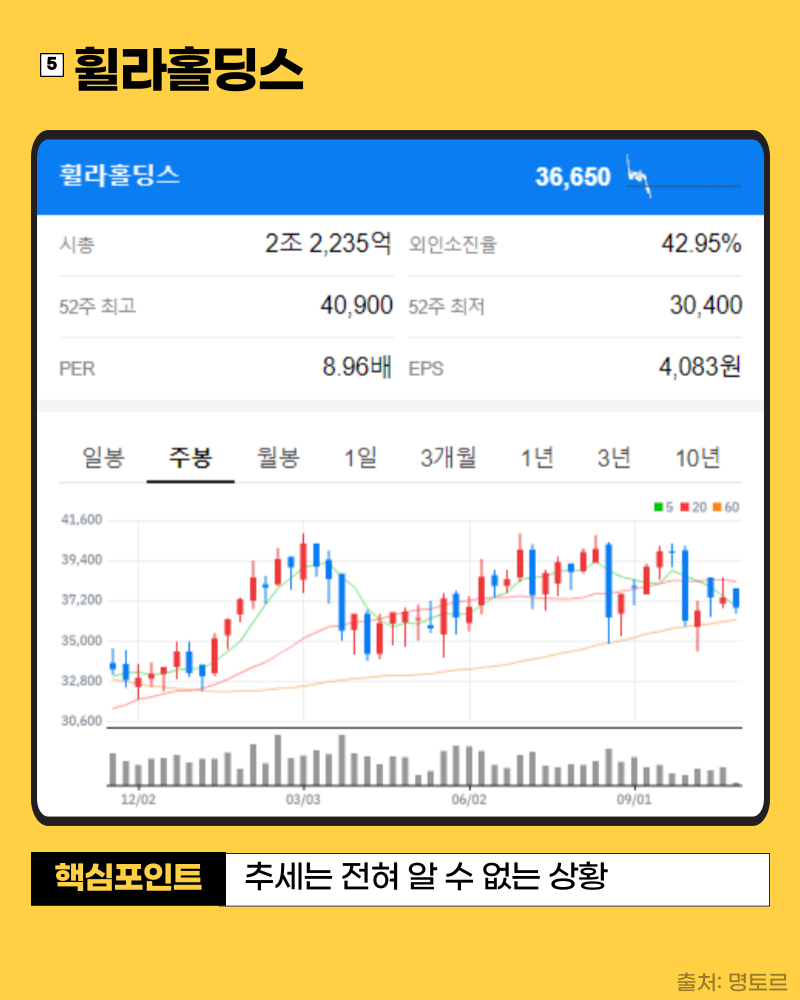Viewport: 800px width, 1000px height.
Task: Click the red 20-period moving average legend marker
Action: point(684,507)
